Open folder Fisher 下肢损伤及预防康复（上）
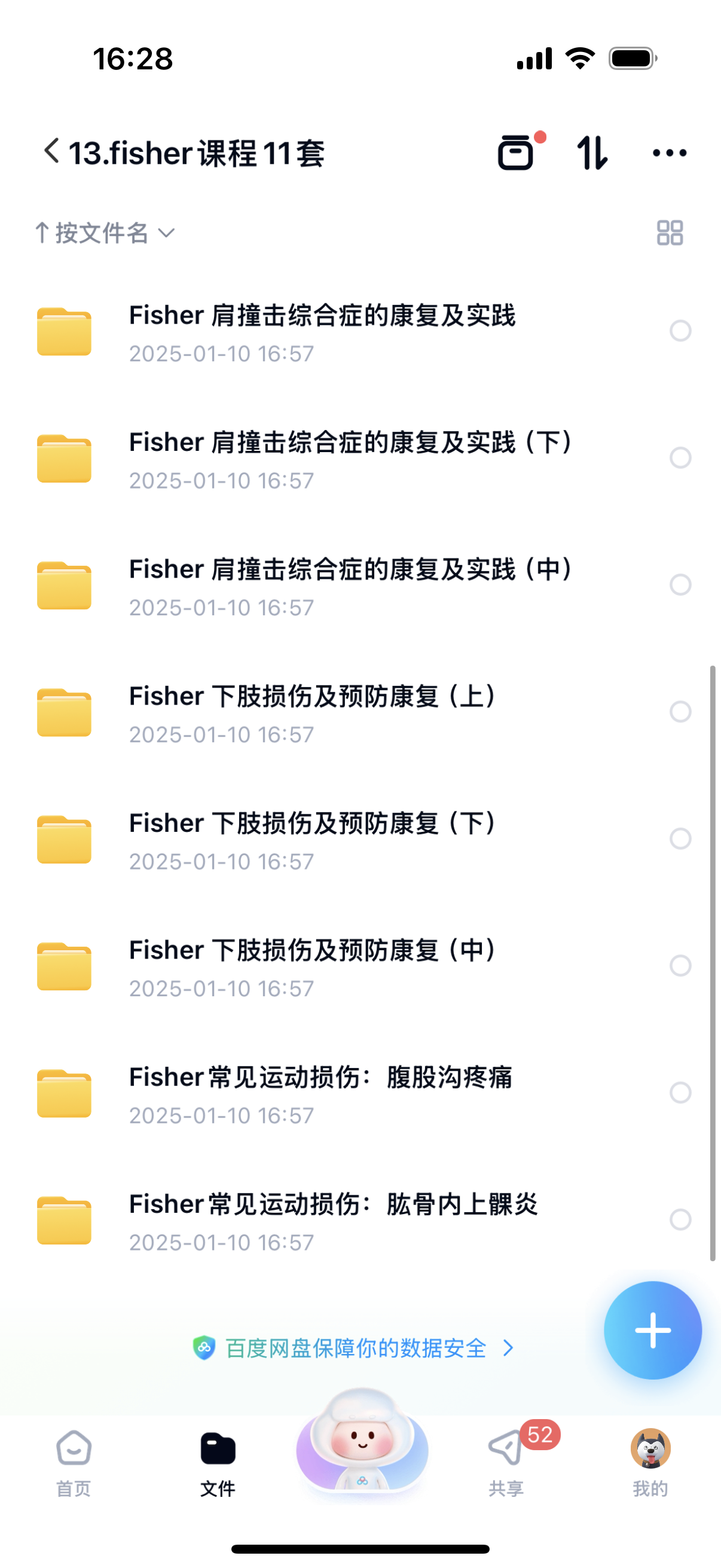721x1568 pixels. tap(313, 712)
